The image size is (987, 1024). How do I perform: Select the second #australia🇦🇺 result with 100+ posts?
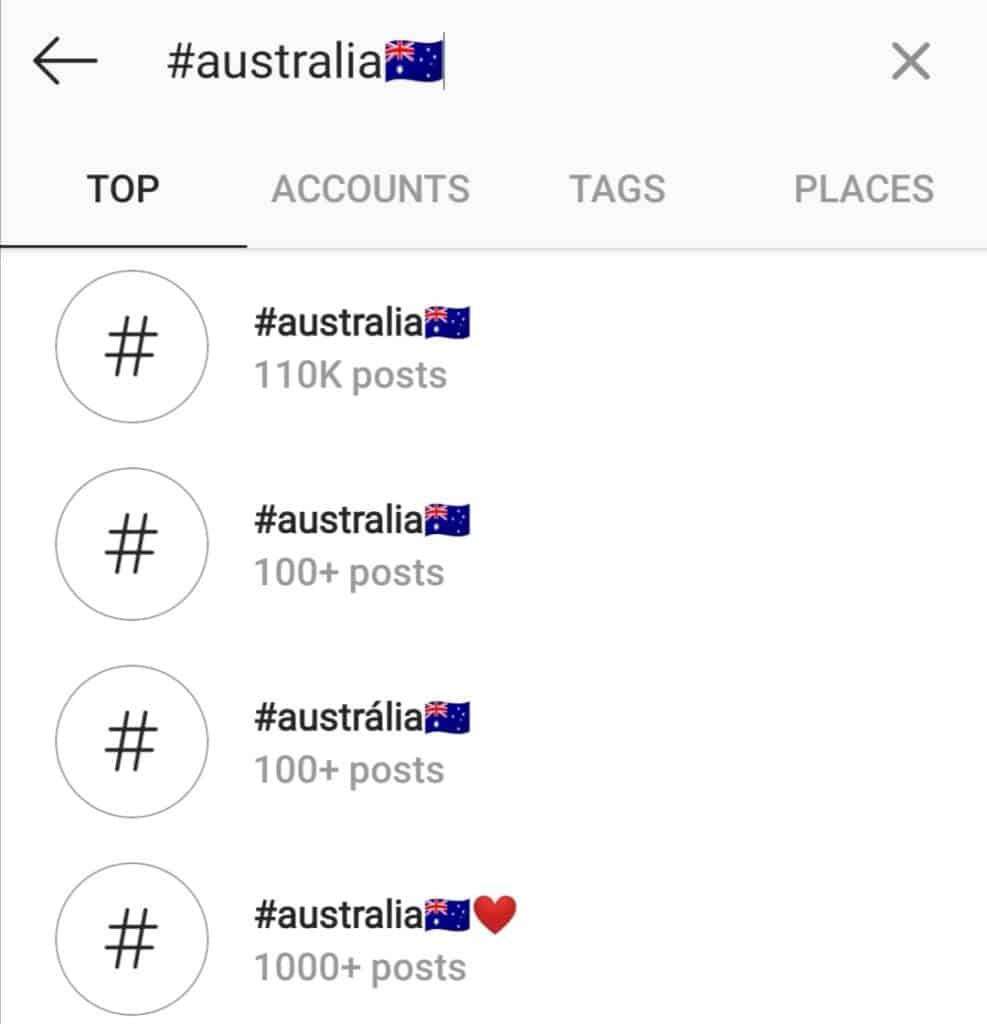[358, 520]
